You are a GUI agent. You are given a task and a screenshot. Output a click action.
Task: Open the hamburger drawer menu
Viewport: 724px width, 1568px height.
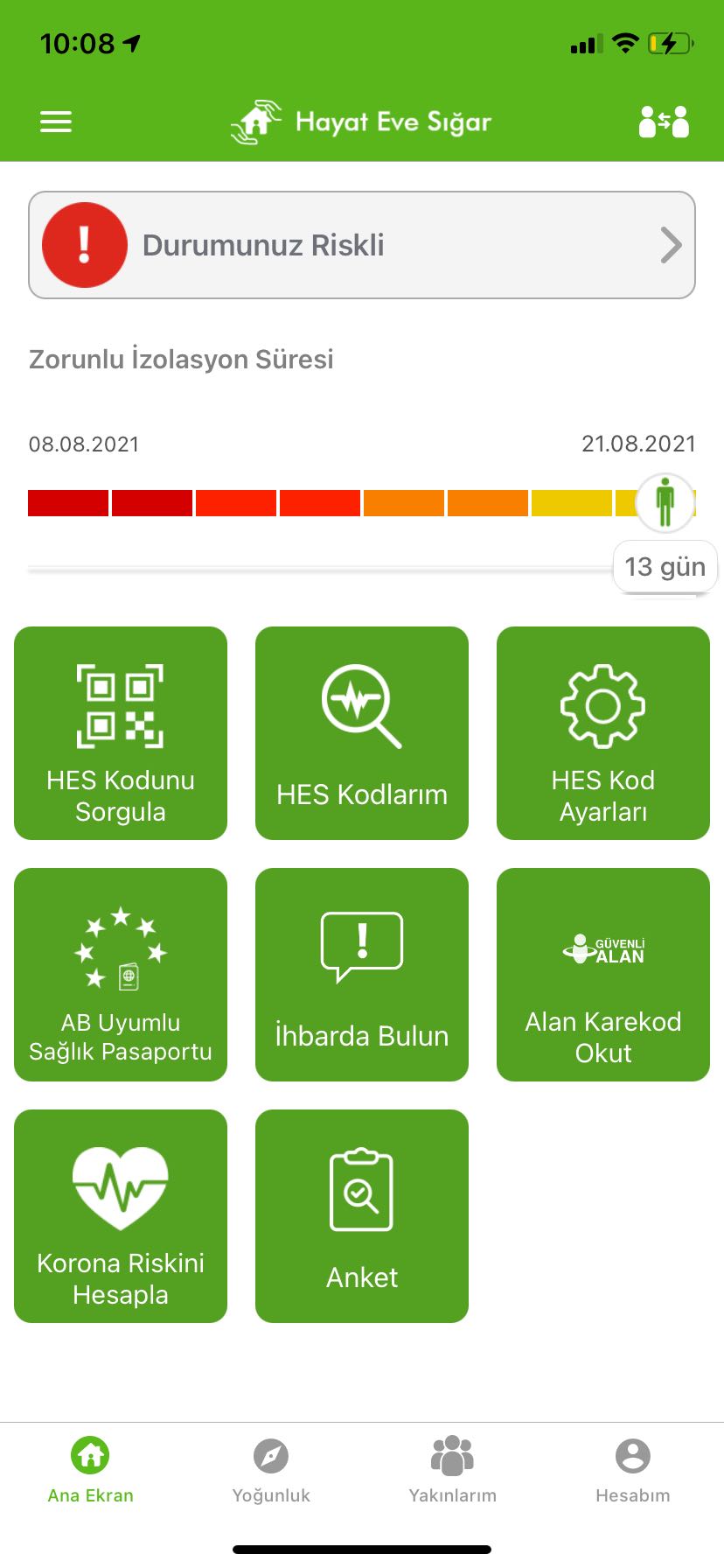tap(56, 122)
